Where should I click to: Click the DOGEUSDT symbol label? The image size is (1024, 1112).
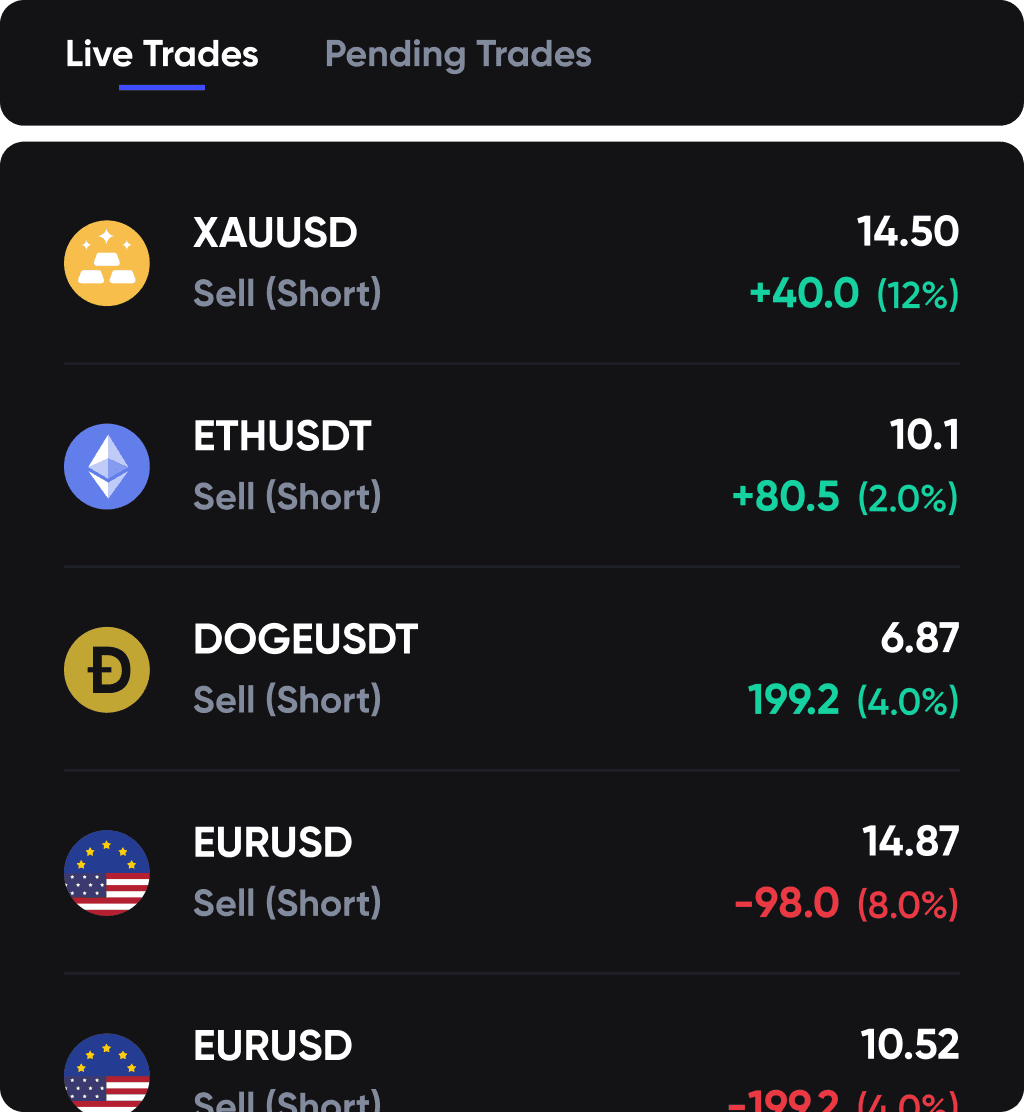(x=305, y=638)
